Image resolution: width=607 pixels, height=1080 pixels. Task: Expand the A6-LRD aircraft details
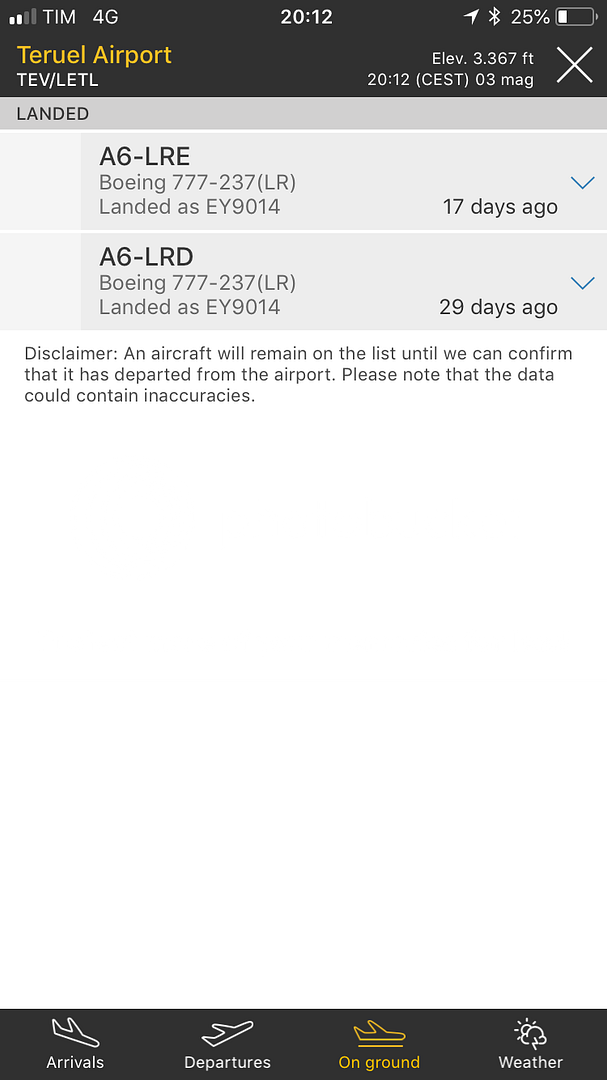coord(582,283)
